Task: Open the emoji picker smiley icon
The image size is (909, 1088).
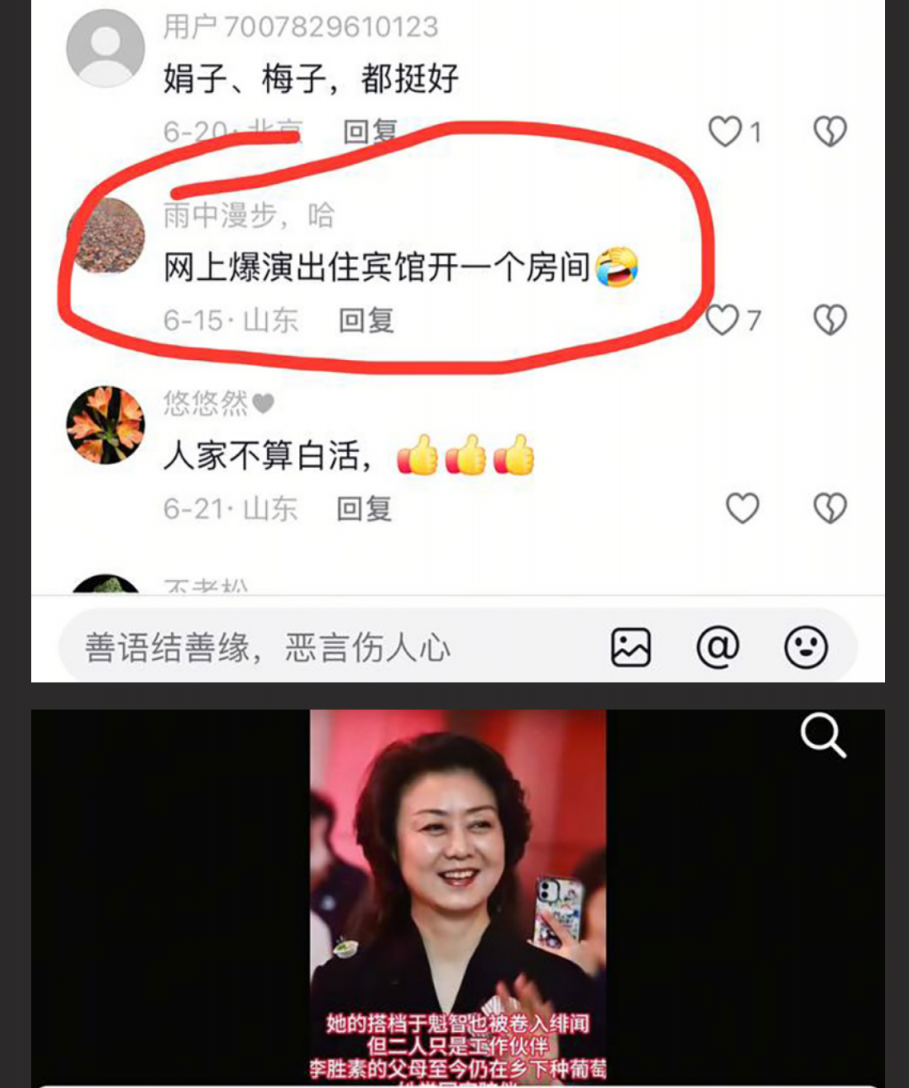Action: pyautogui.click(x=805, y=648)
